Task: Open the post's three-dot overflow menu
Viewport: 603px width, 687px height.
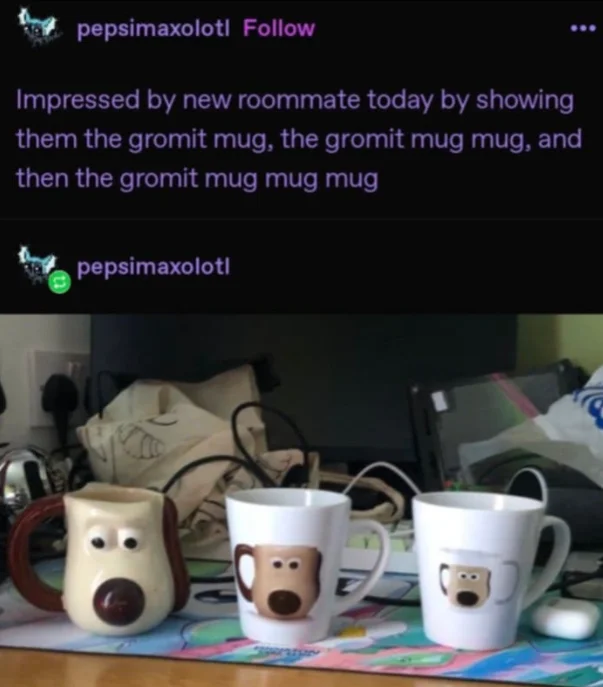Action: coord(581,28)
